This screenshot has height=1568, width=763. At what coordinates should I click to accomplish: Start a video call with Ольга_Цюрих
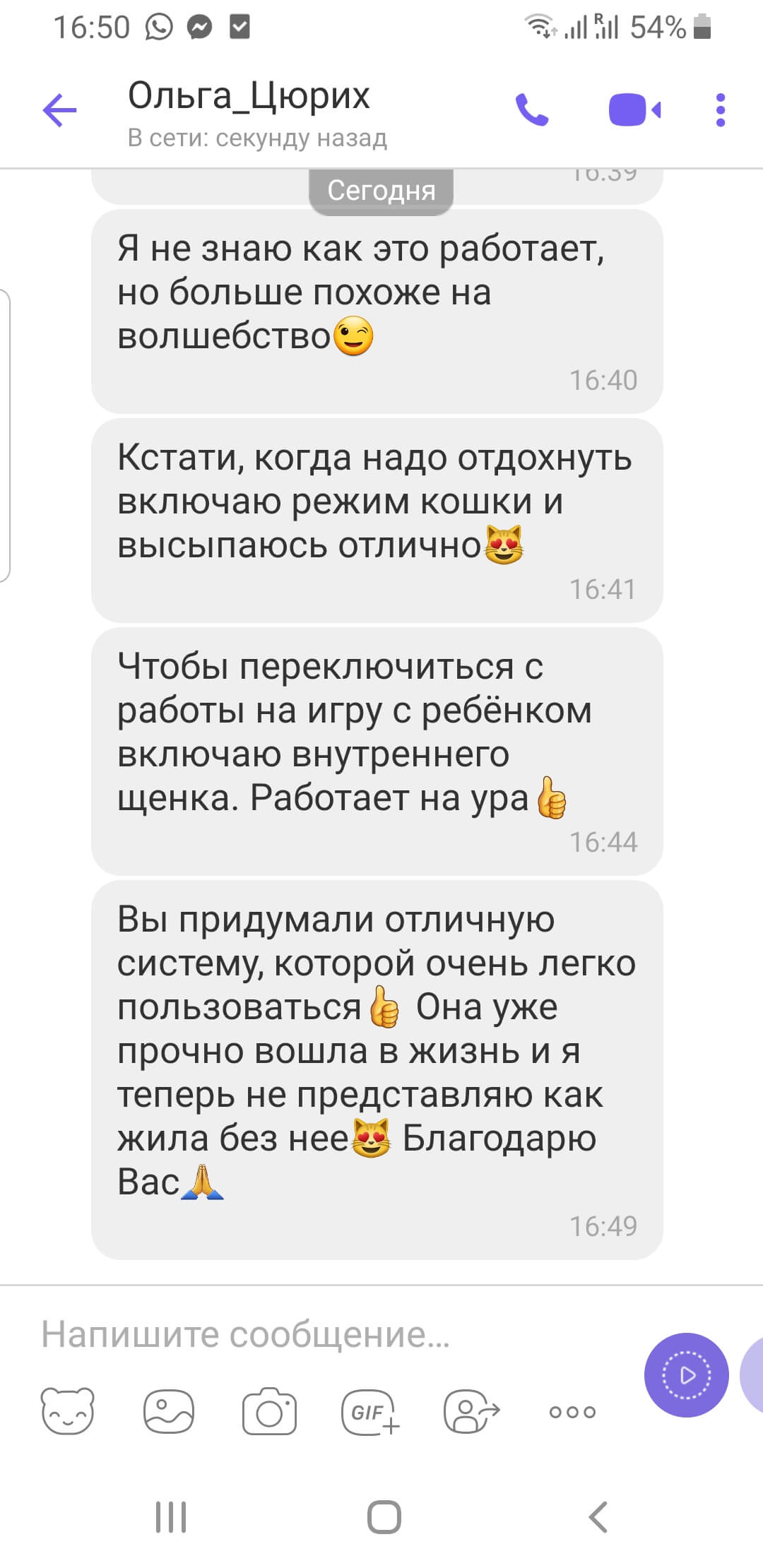coord(634,110)
